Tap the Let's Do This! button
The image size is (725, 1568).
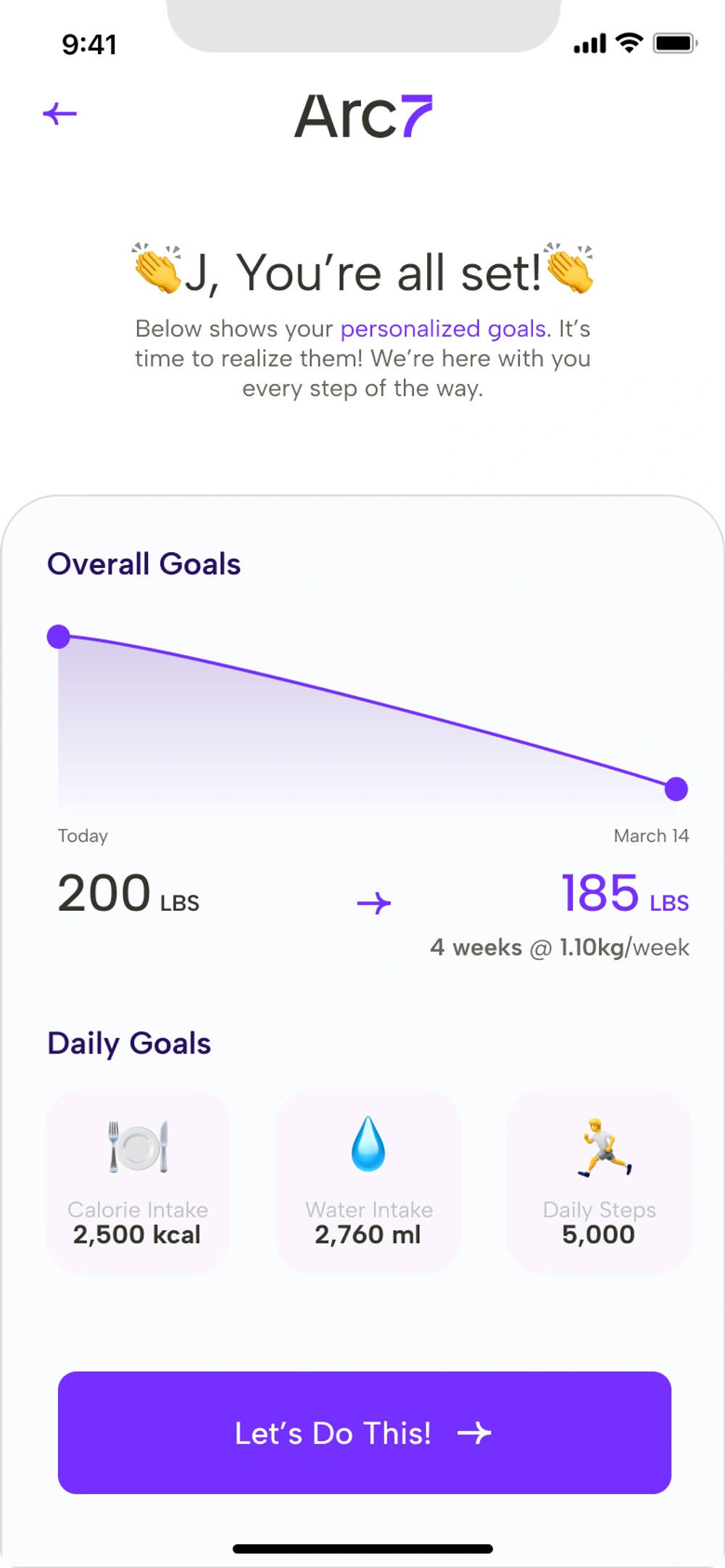pyautogui.click(x=365, y=1432)
